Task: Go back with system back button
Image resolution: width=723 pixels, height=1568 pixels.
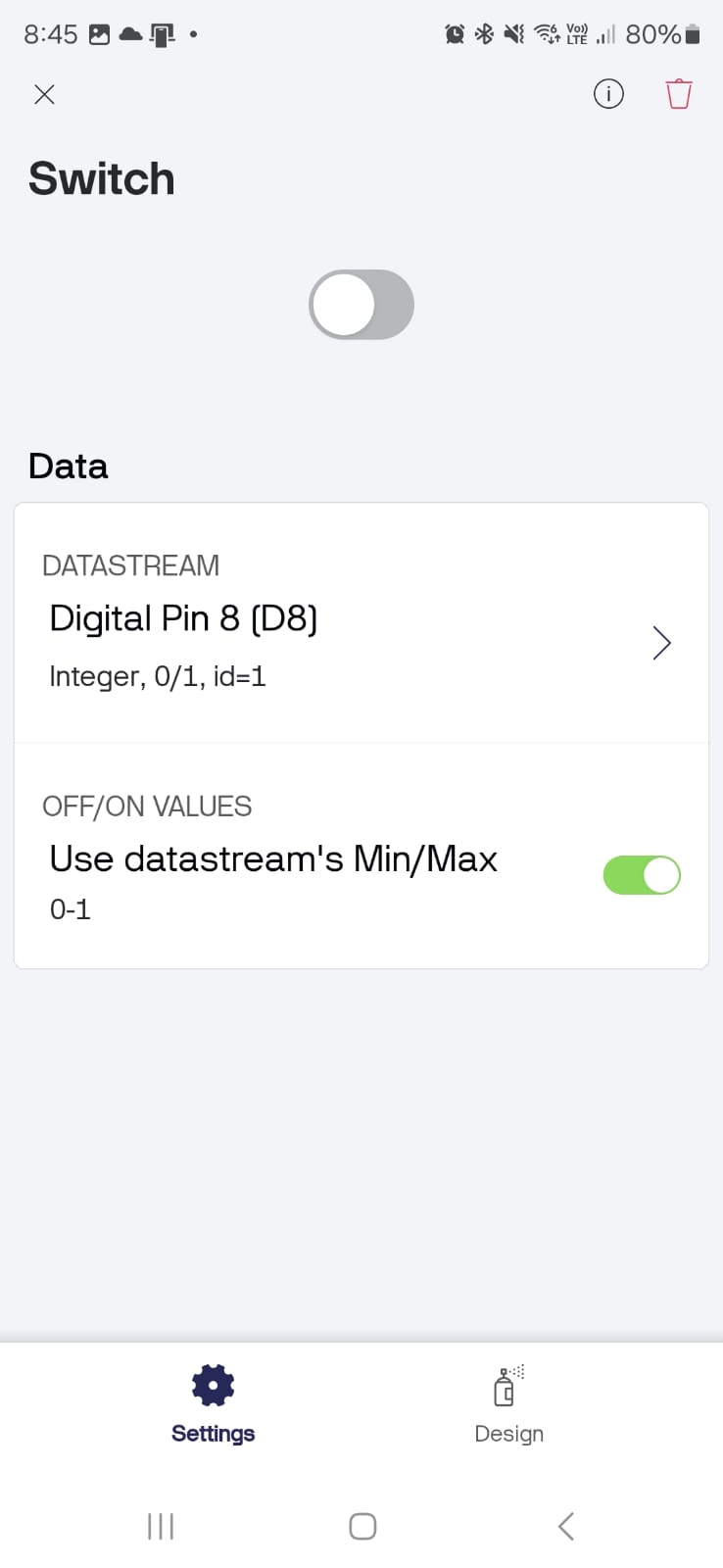Action: pyautogui.click(x=565, y=1526)
